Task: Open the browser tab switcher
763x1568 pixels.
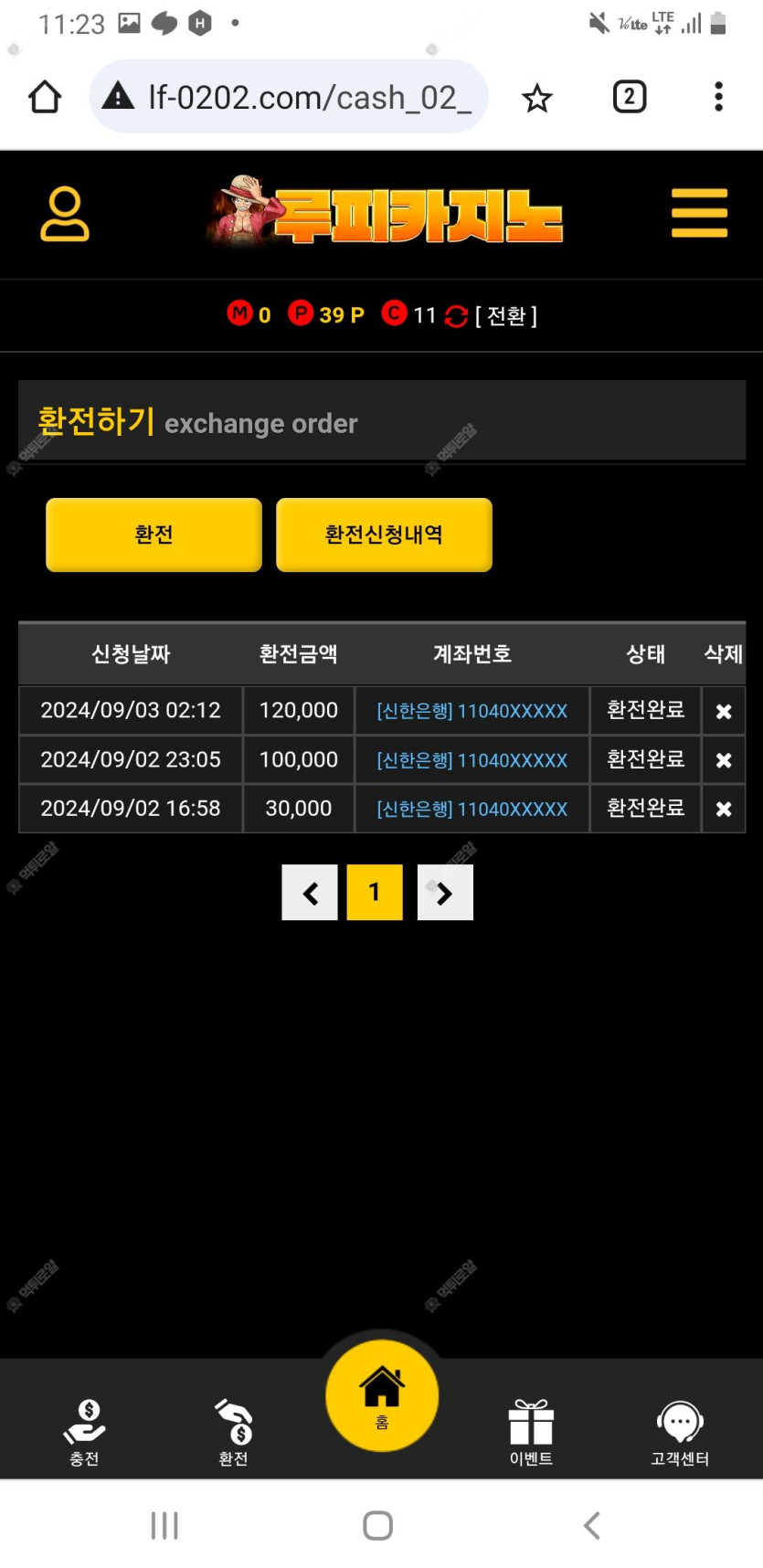Action: coord(629,97)
